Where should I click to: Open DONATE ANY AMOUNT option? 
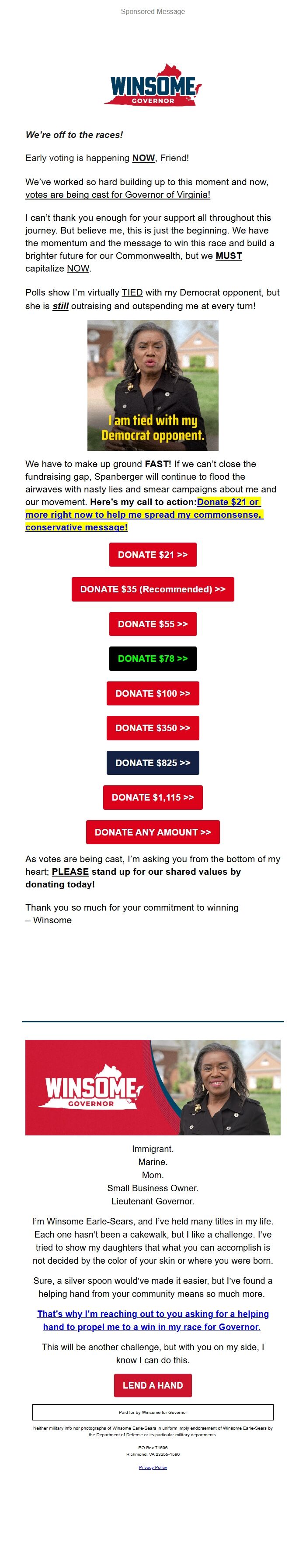(x=153, y=832)
